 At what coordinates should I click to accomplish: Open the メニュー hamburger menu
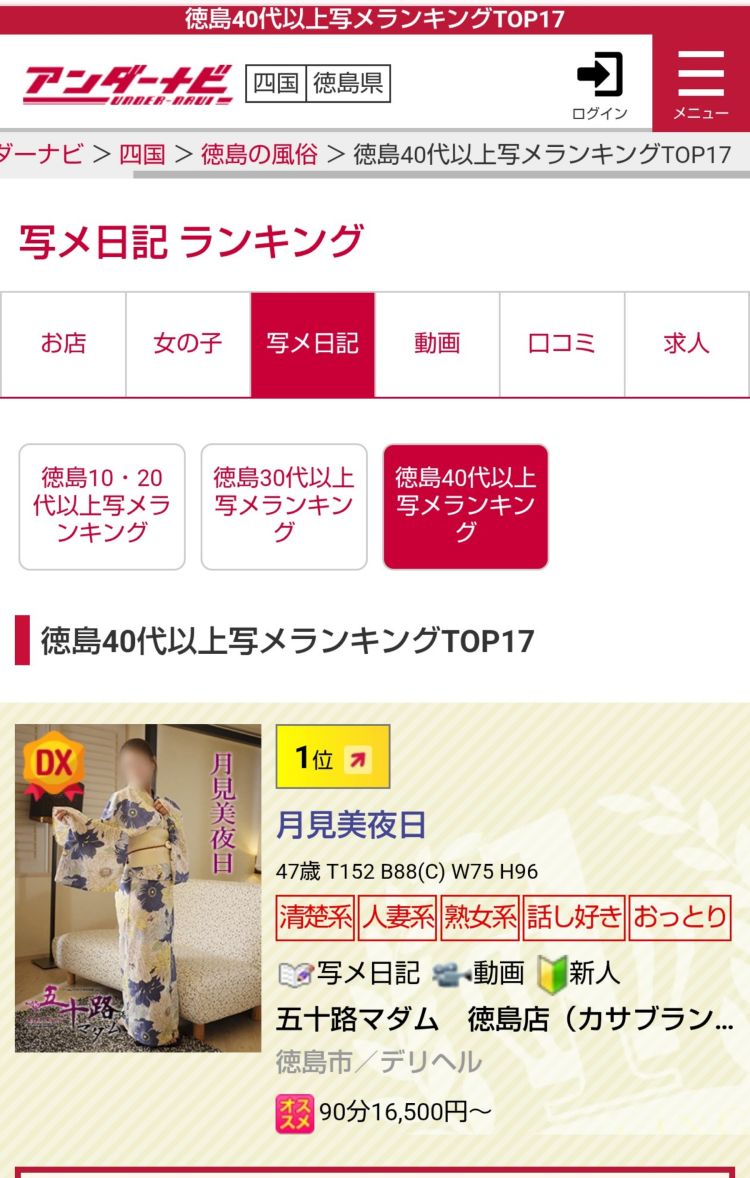(x=700, y=84)
